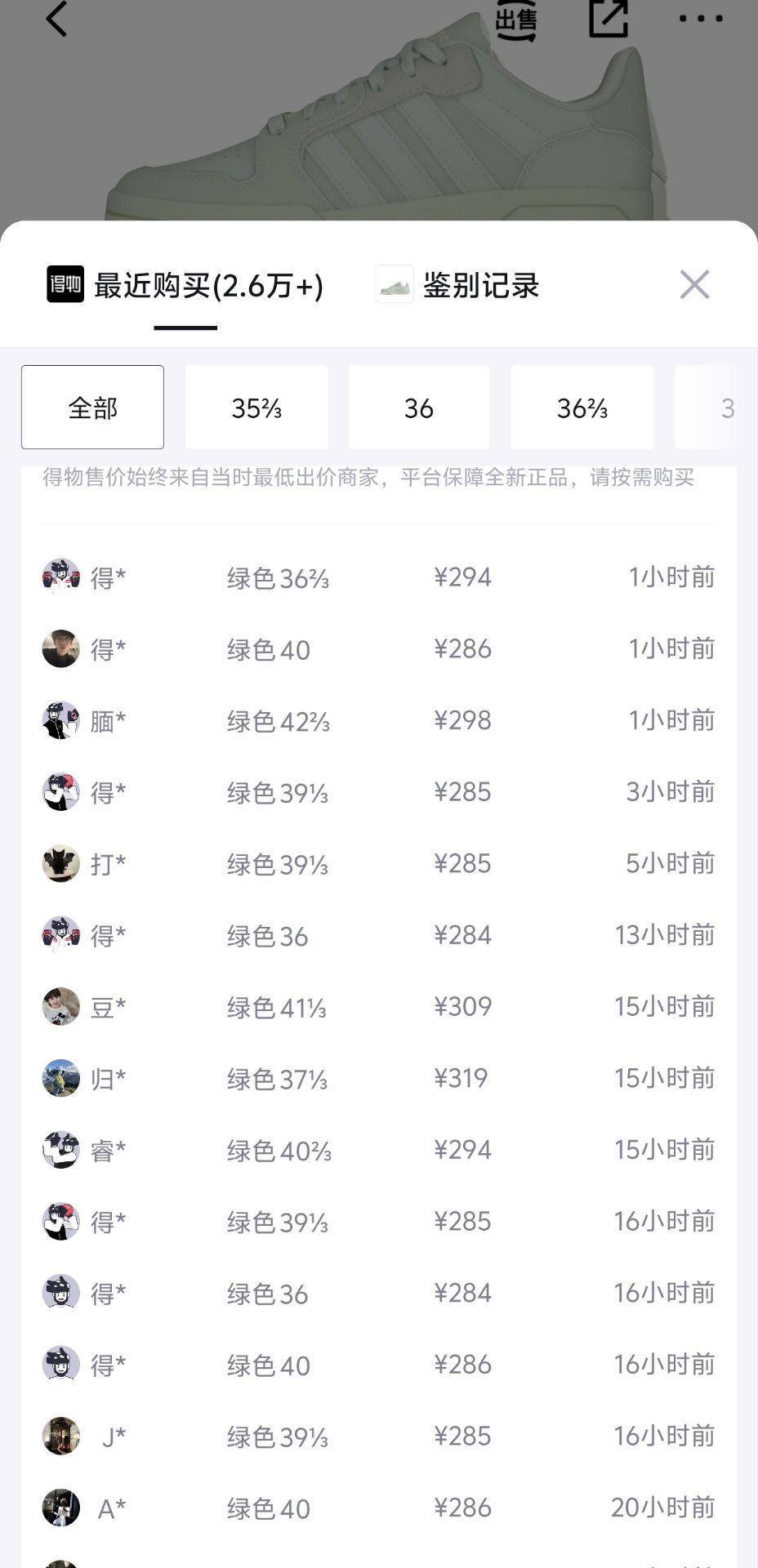Filter purchases by size 35⅔
The image size is (758, 1568).
256,408
